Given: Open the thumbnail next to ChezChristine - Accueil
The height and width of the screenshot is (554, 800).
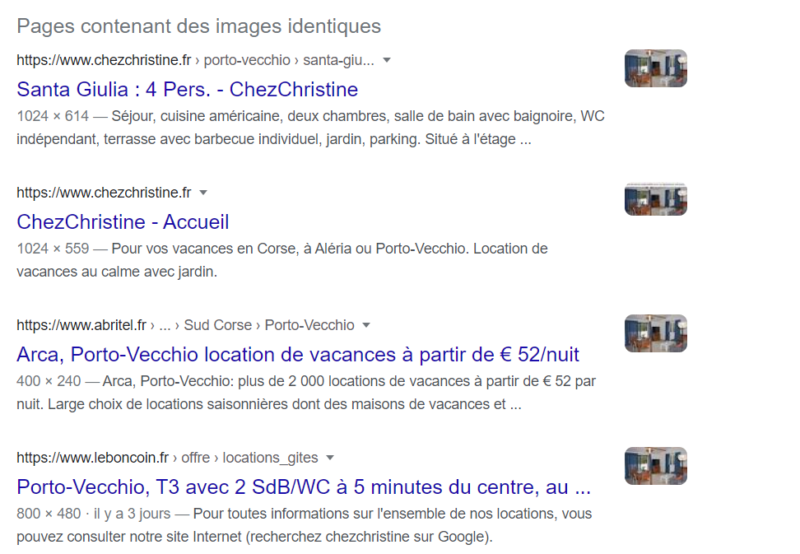Looking at the screenshot, I should (x=655, y=200).
